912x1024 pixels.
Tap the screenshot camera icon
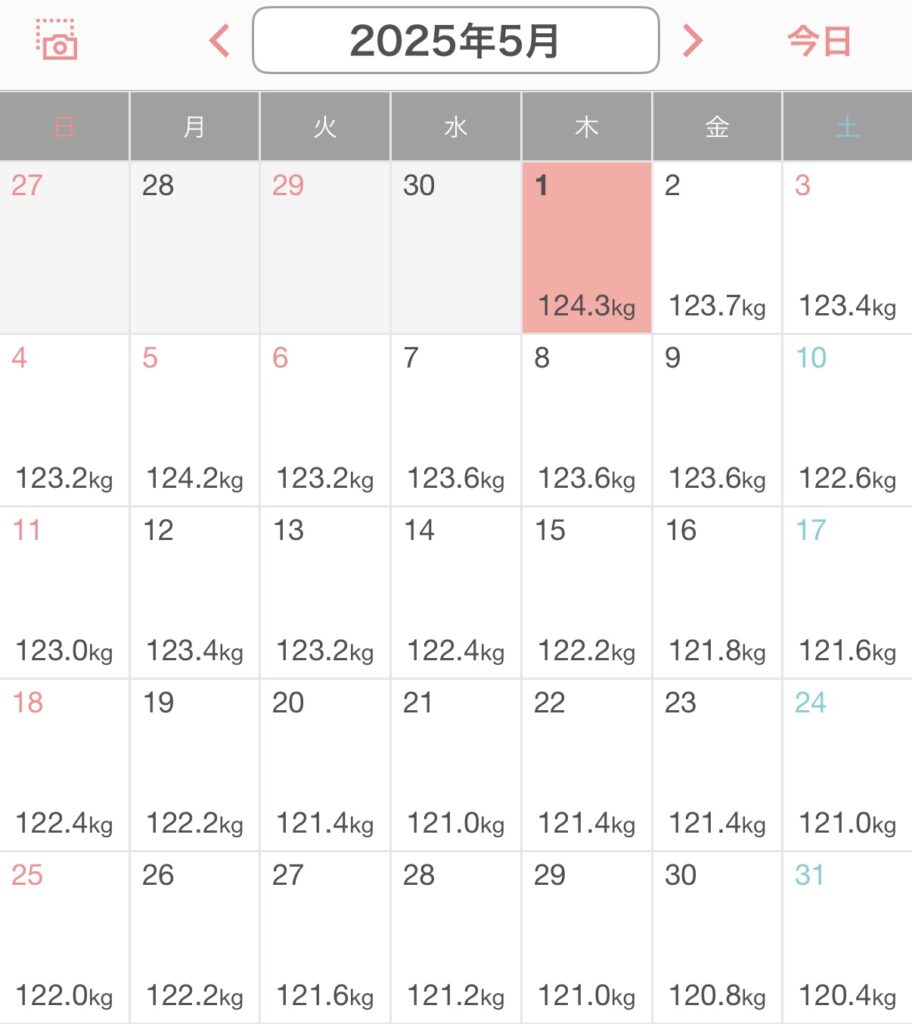(57, 40)
